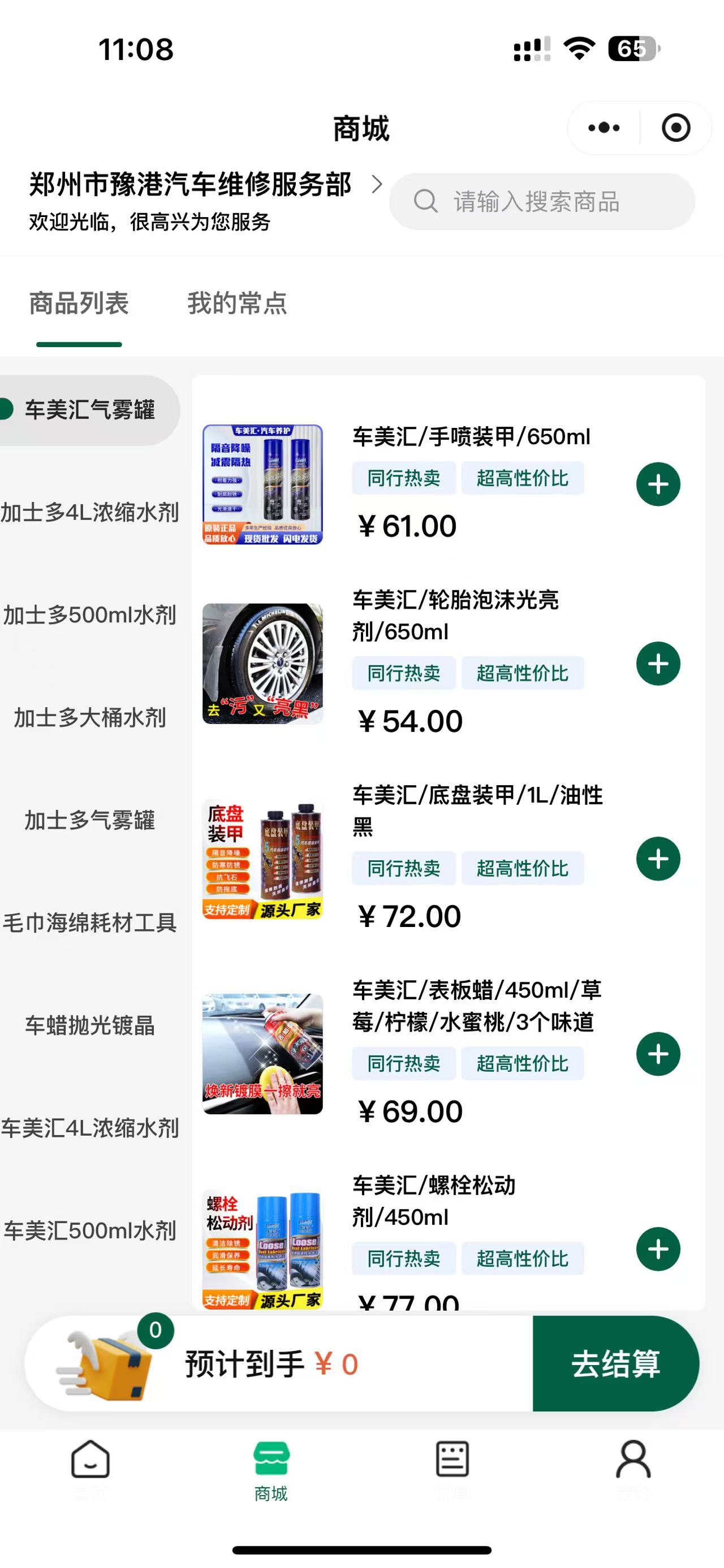The height and width of the screenshot is (1568, 724).
Task: Select the 加士多4L浓缩水剂 category
Action: [90, 513]
